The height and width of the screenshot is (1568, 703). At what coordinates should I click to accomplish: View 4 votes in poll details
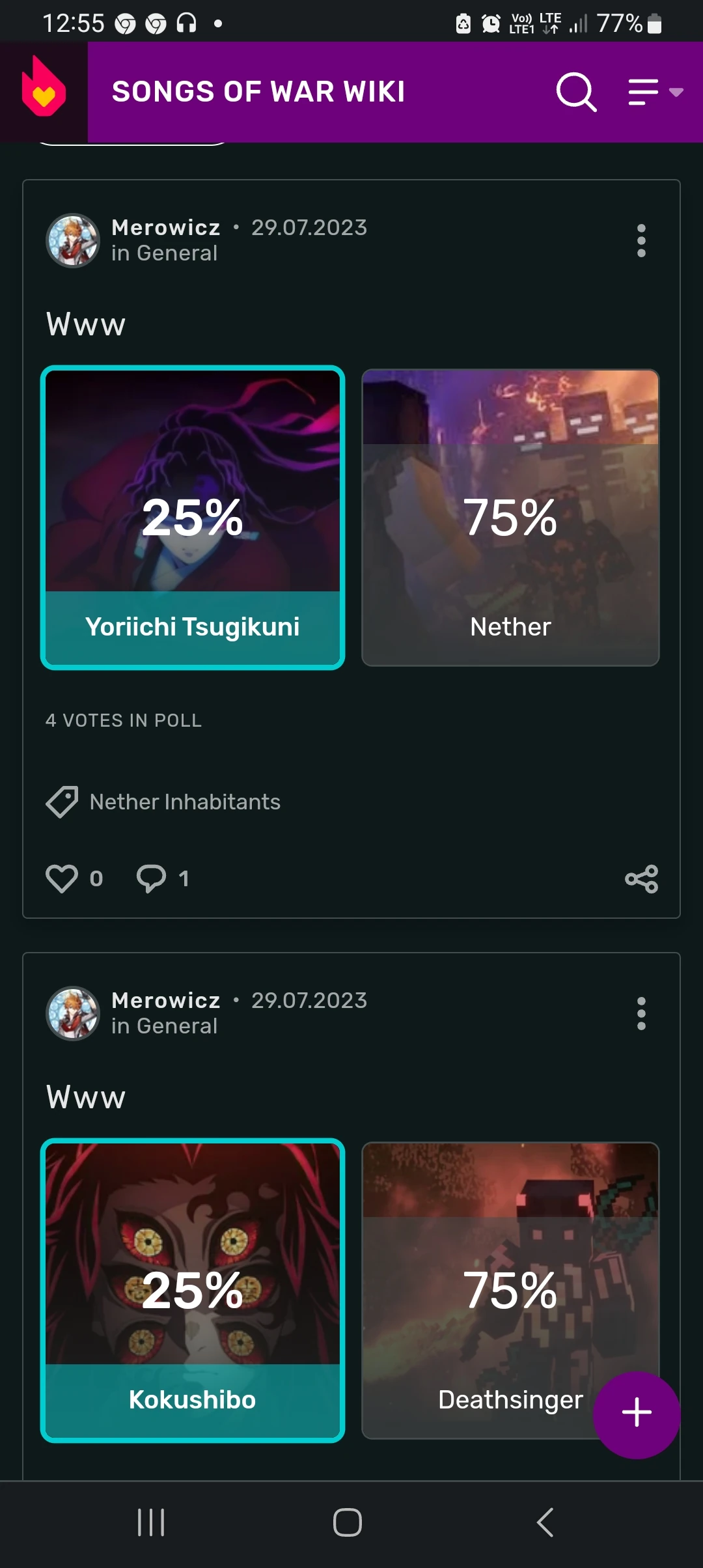122,720
